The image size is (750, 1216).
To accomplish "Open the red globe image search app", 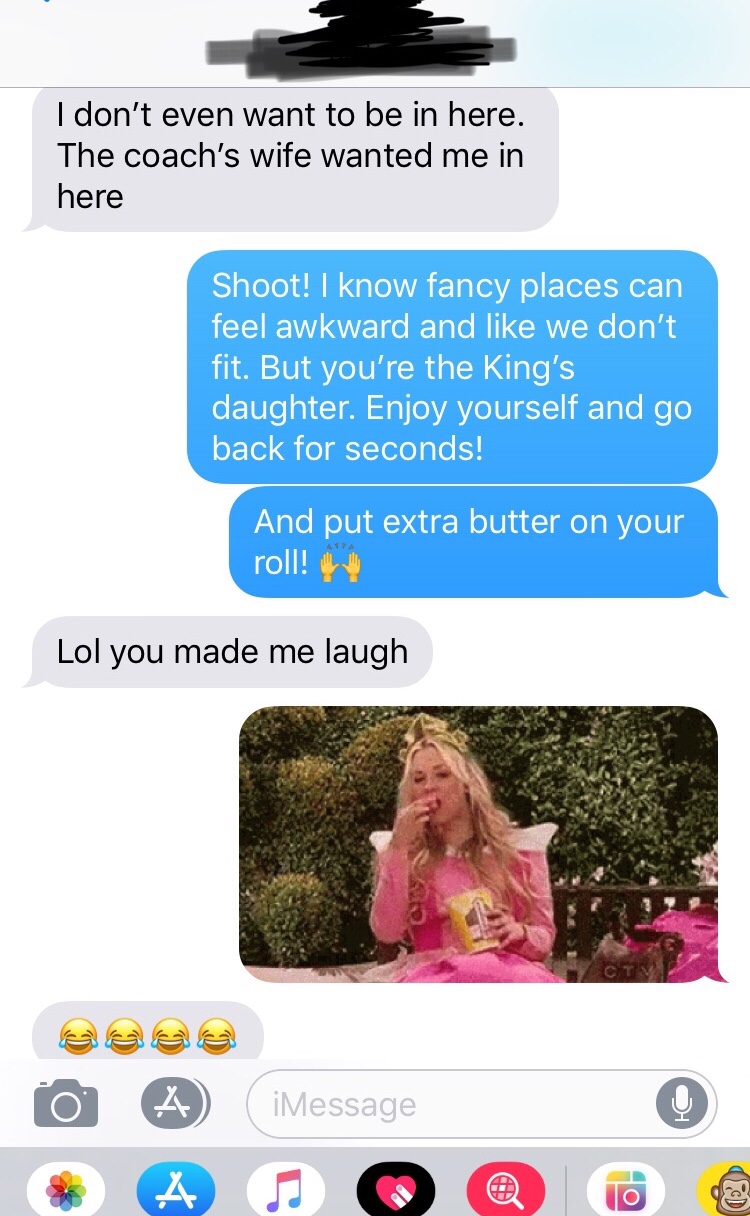I will point(506,1190).
